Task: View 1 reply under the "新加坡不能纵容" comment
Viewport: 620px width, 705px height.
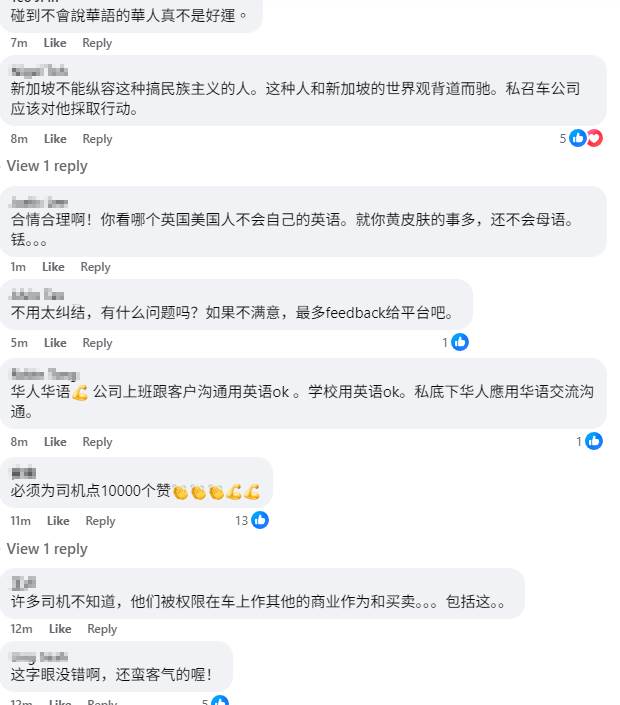Action: tap(47, 166)
